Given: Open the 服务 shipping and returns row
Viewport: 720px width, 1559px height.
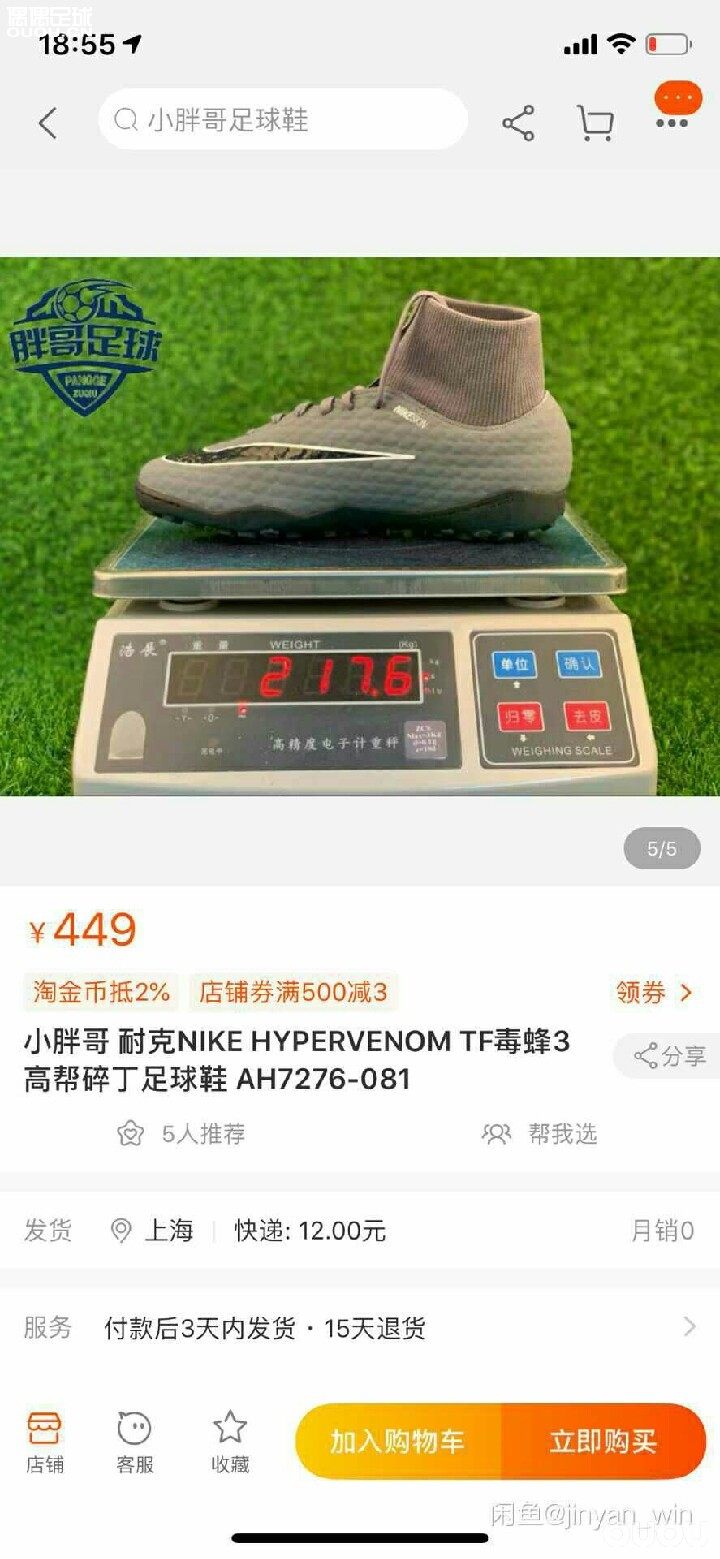Looking at the screenshot, I should [360, 1327].
